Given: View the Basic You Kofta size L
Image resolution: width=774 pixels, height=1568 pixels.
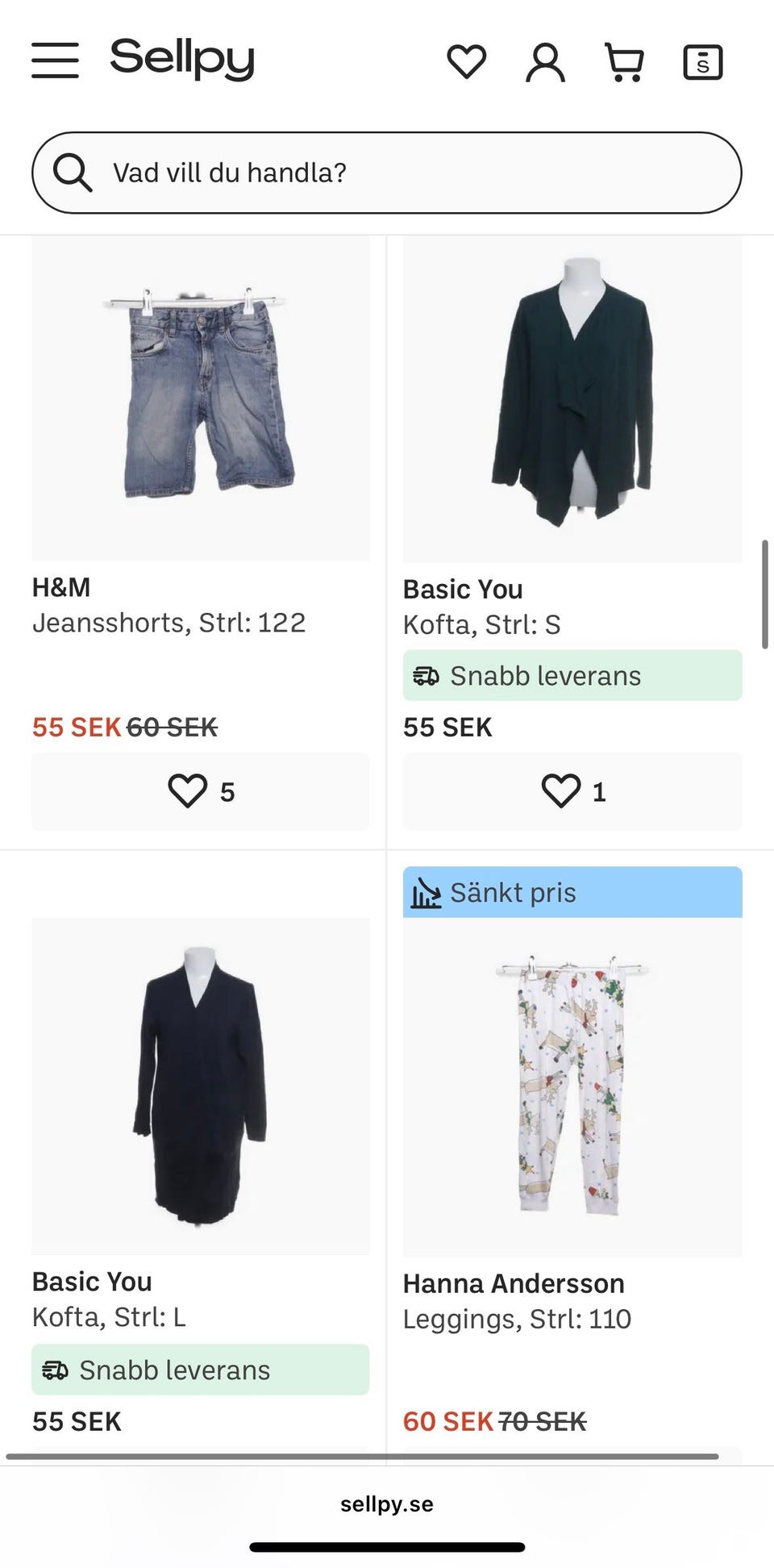Looking at the screenshot, I should 200,1086.
